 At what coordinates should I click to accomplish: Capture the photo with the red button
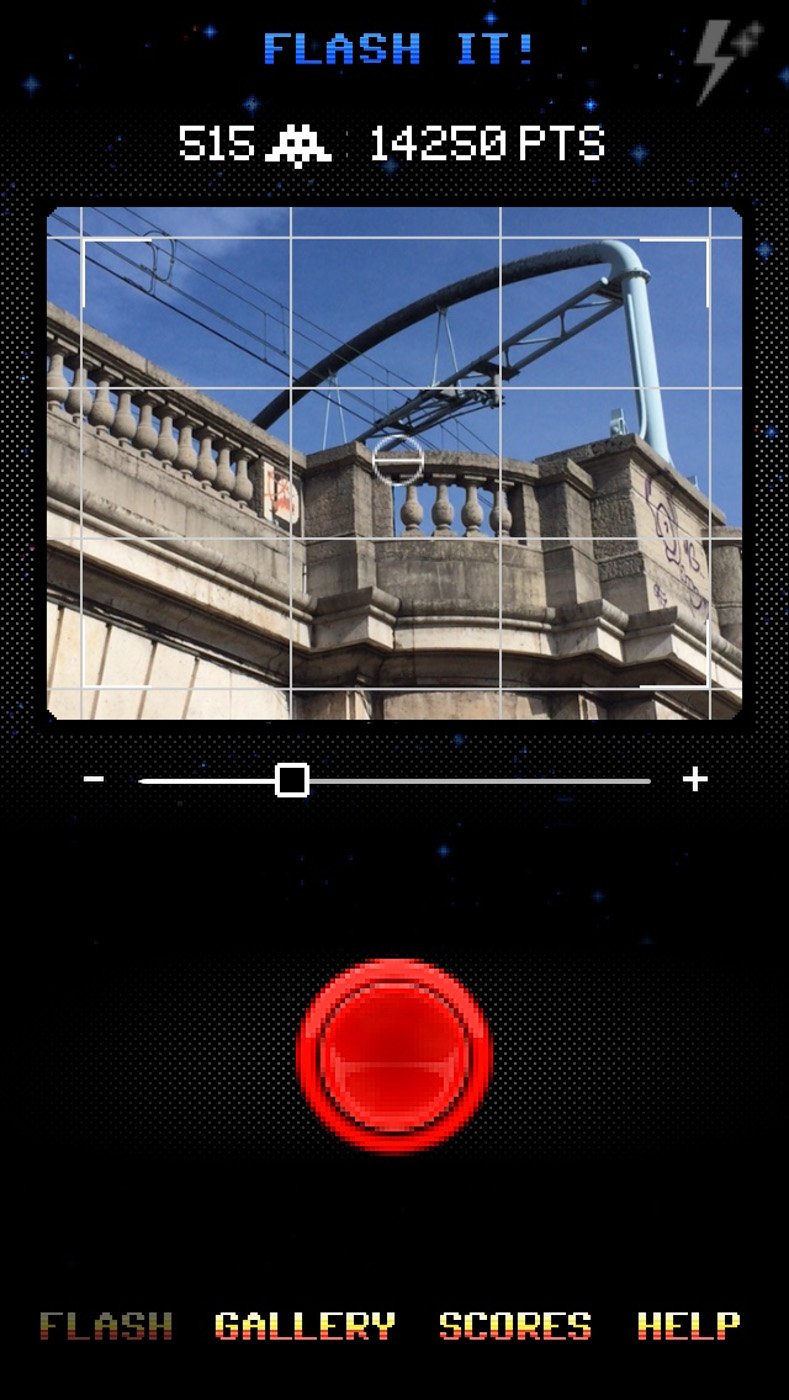(395, 1056)
